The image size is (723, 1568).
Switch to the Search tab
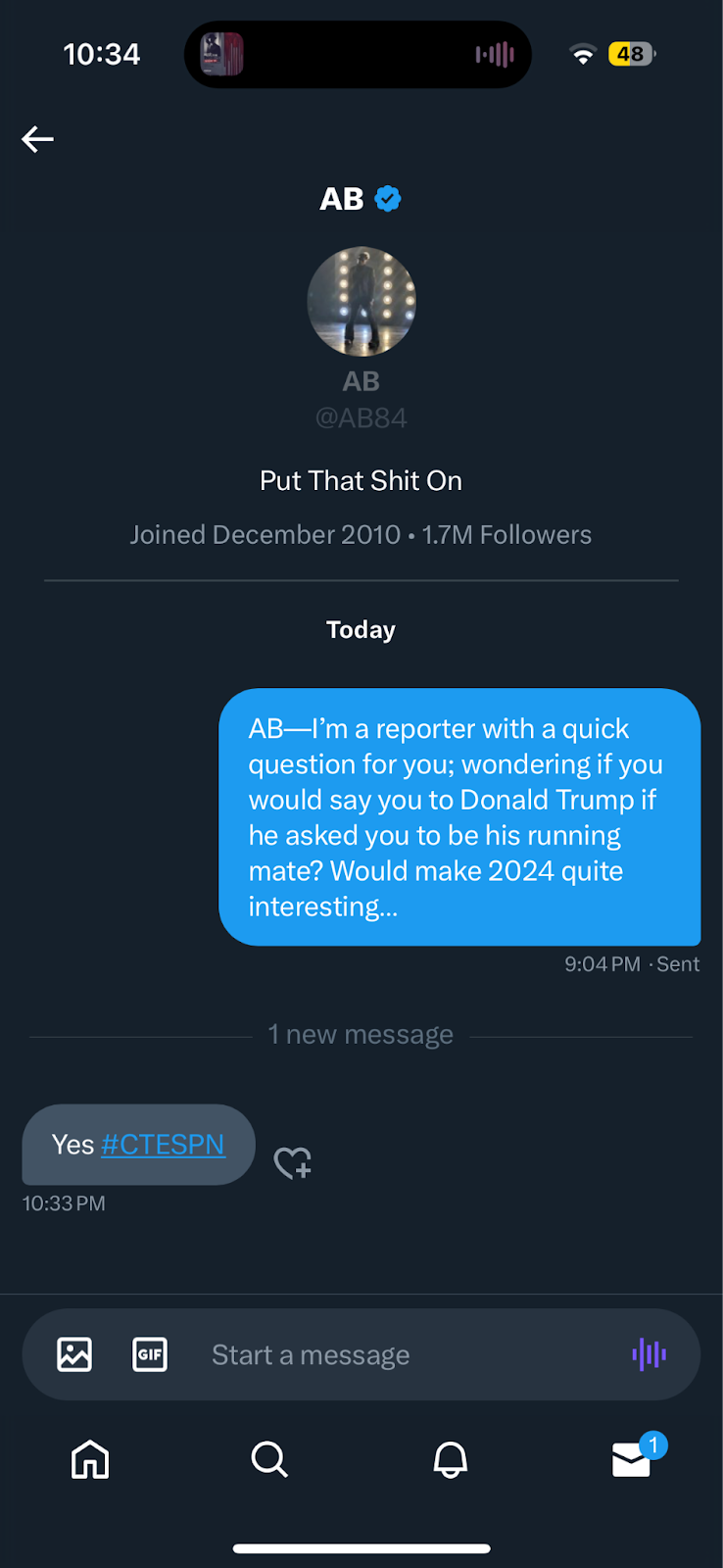click(x=269, y=1459)
